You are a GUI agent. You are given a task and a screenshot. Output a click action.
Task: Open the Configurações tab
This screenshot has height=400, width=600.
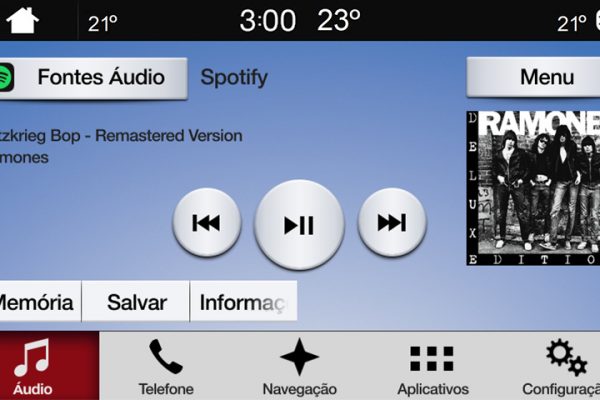pyautogui.click(x=562, y=367)
